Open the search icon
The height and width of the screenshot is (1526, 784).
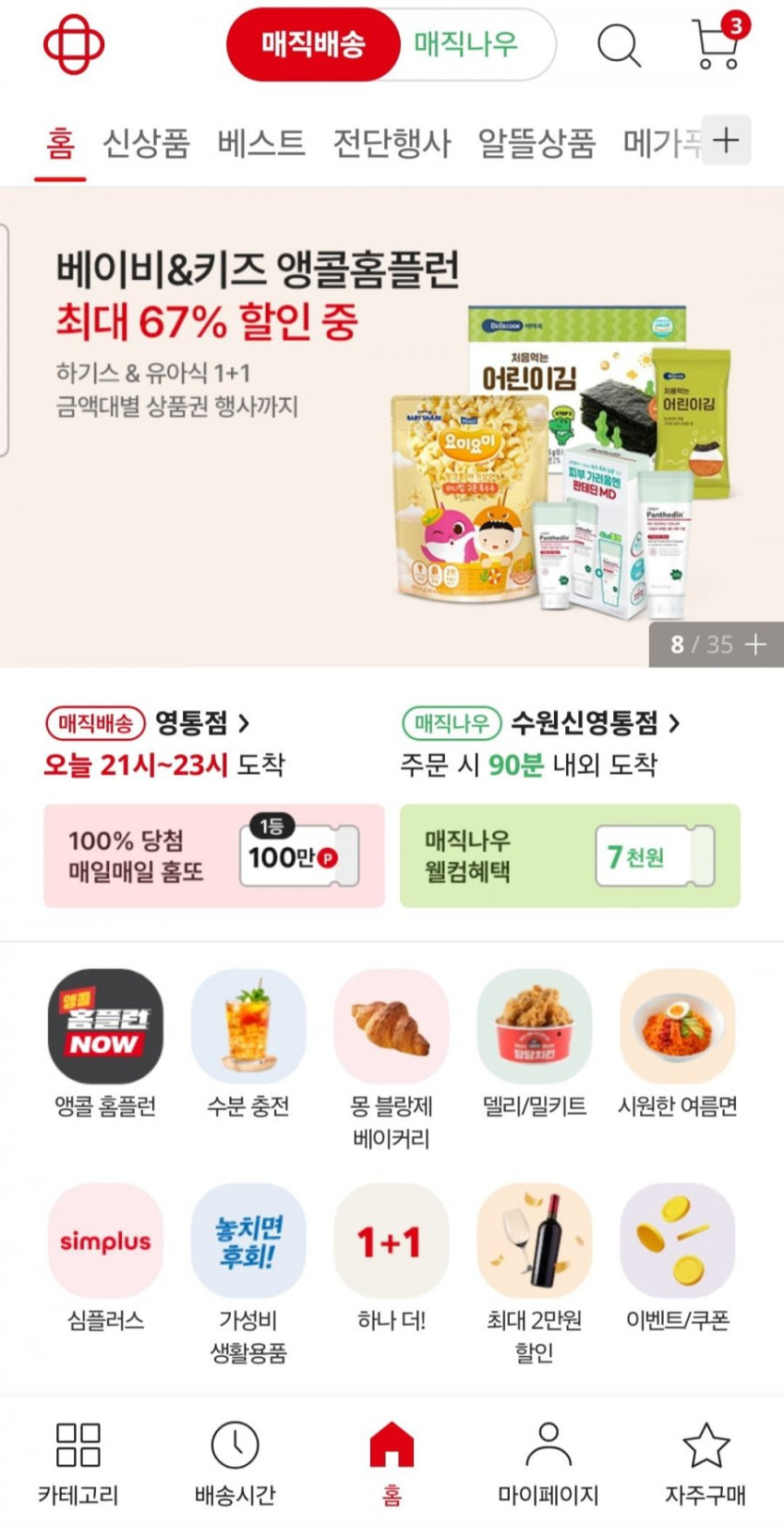tap(619, 45)
